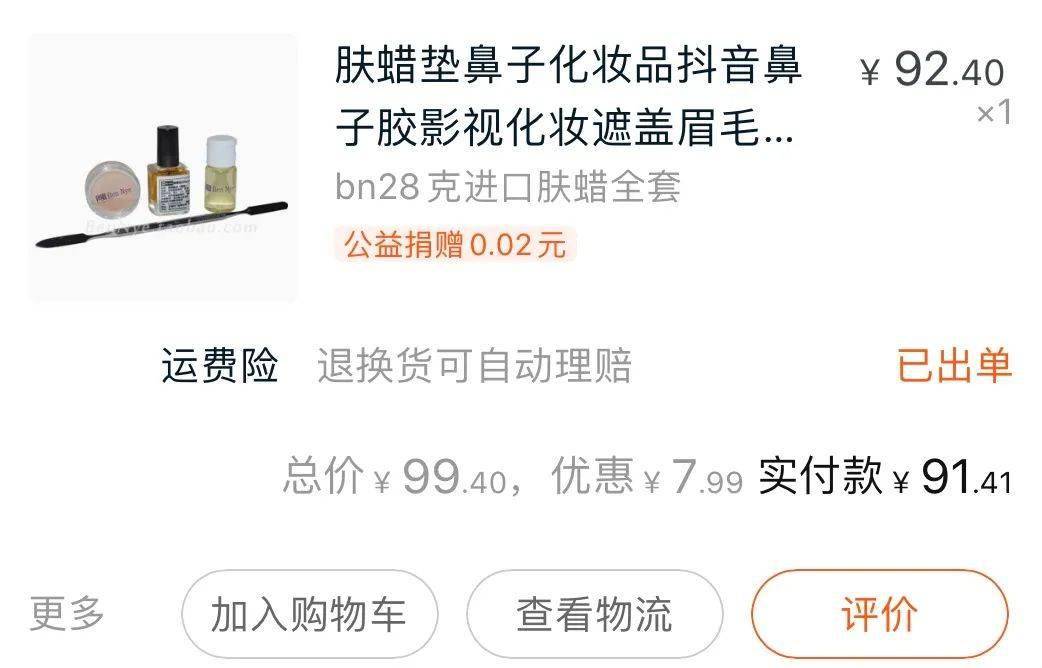Screen dimensions: 1042x668
Task: Open the 肤蜡 product thumbnail
Action: pyautogui.click(x=163, y=168)
